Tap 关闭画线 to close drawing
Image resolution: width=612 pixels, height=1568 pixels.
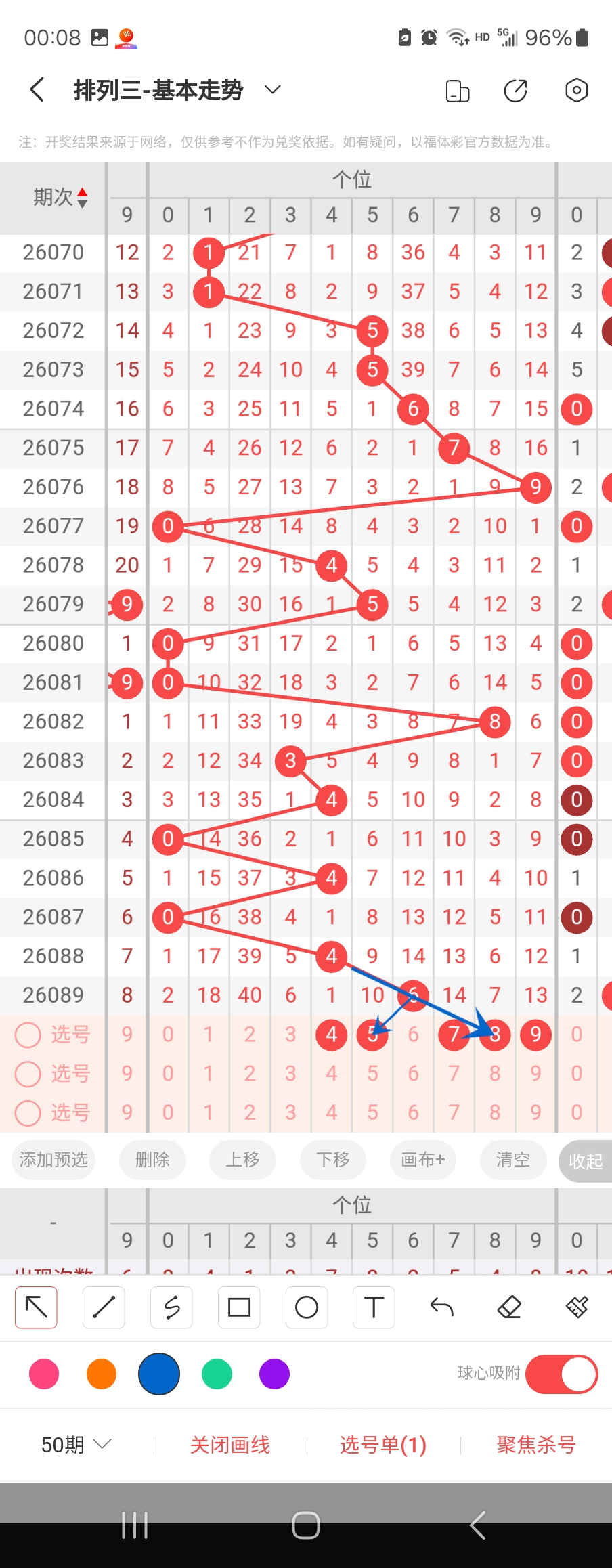pyautogui.click(x=230, y=1445)
